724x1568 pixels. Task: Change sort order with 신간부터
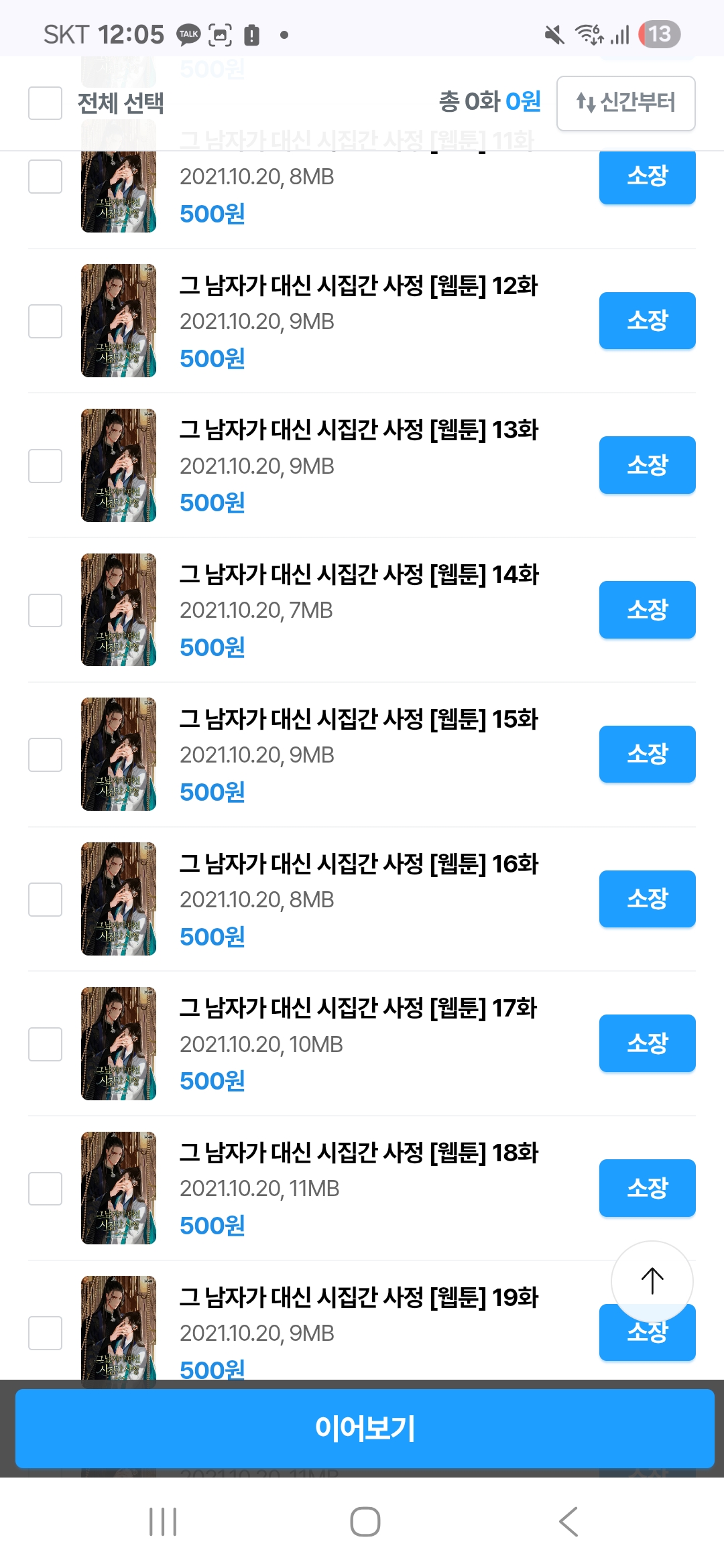click(x=625, y=103)
